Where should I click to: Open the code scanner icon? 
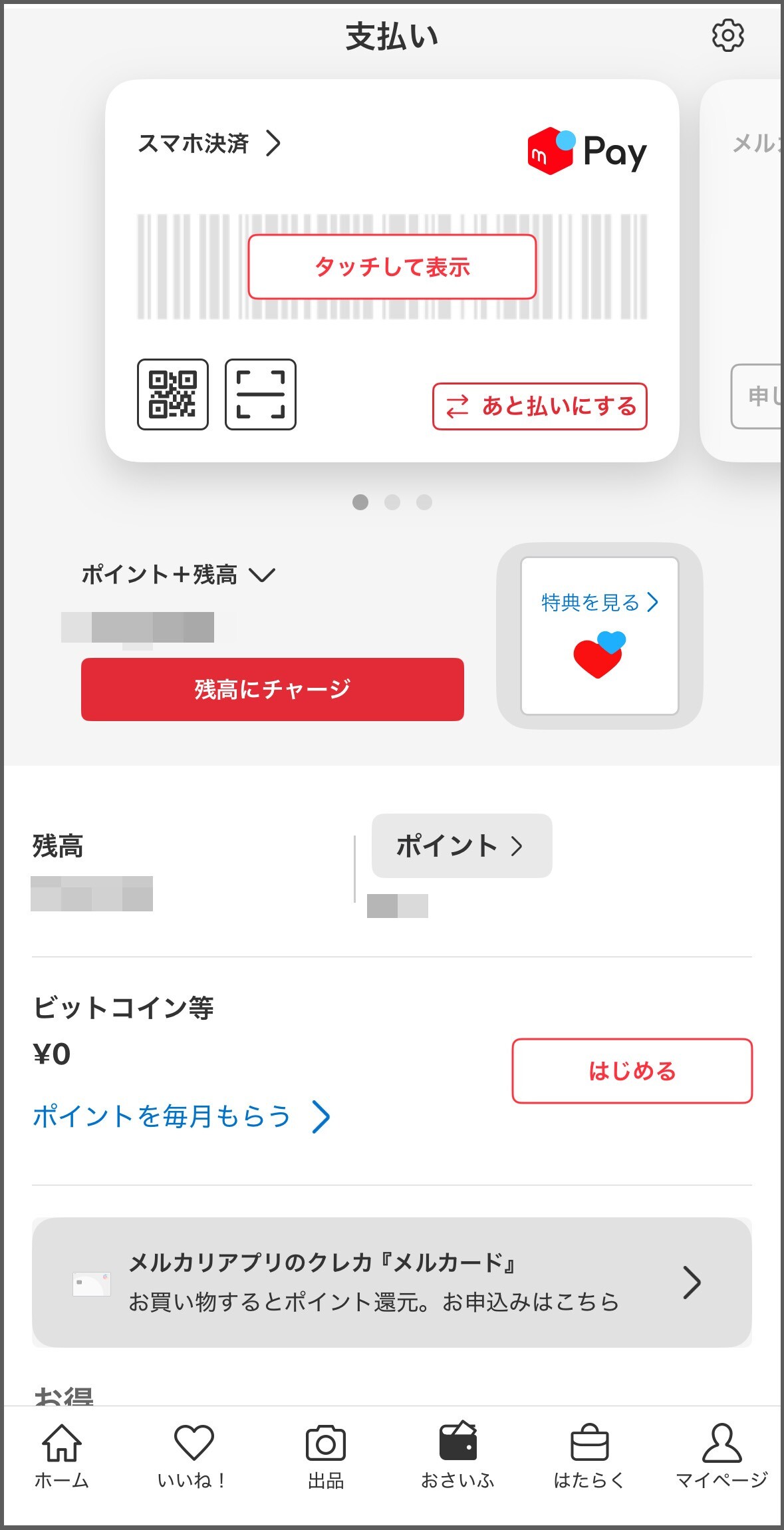click(260, 394)
